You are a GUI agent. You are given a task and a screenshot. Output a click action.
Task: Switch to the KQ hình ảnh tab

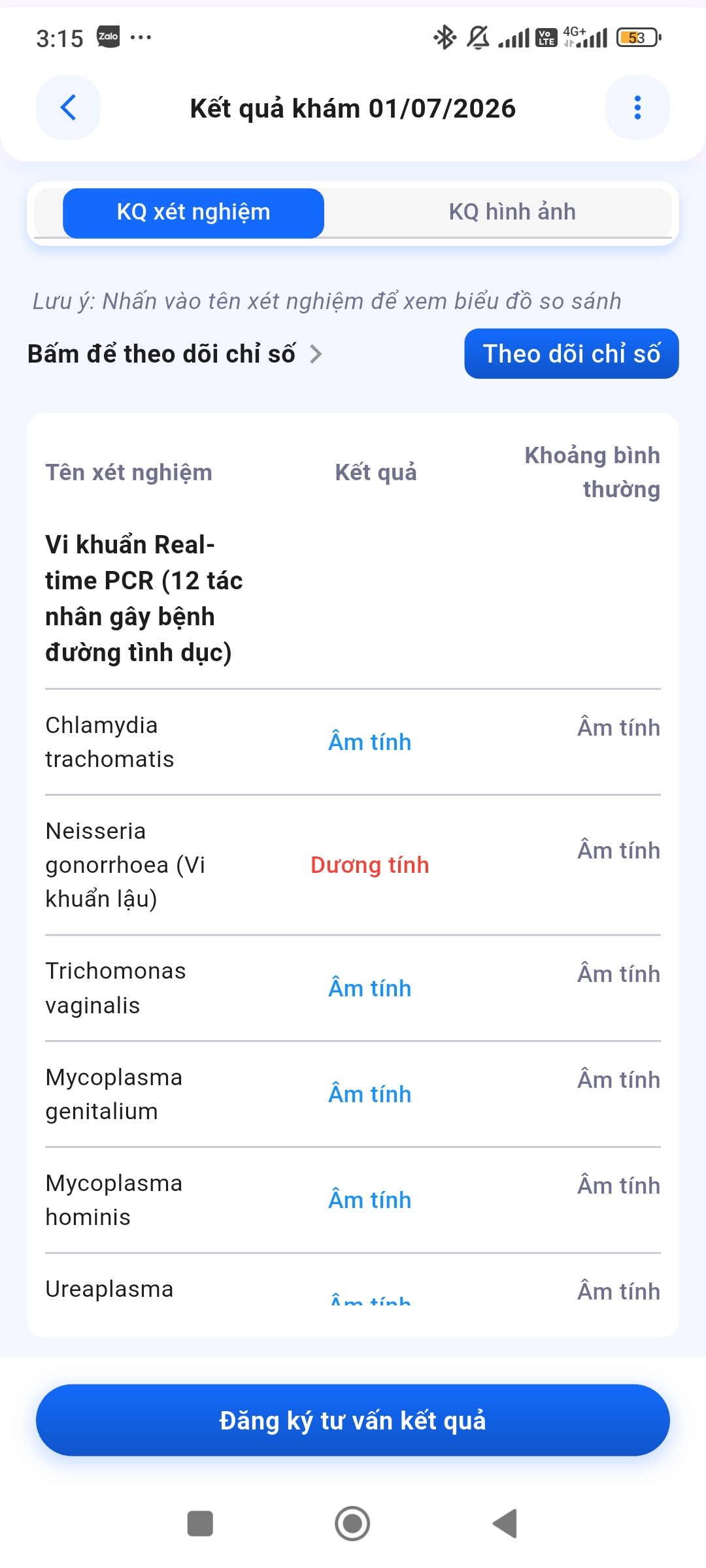click(x=512, y=212)
